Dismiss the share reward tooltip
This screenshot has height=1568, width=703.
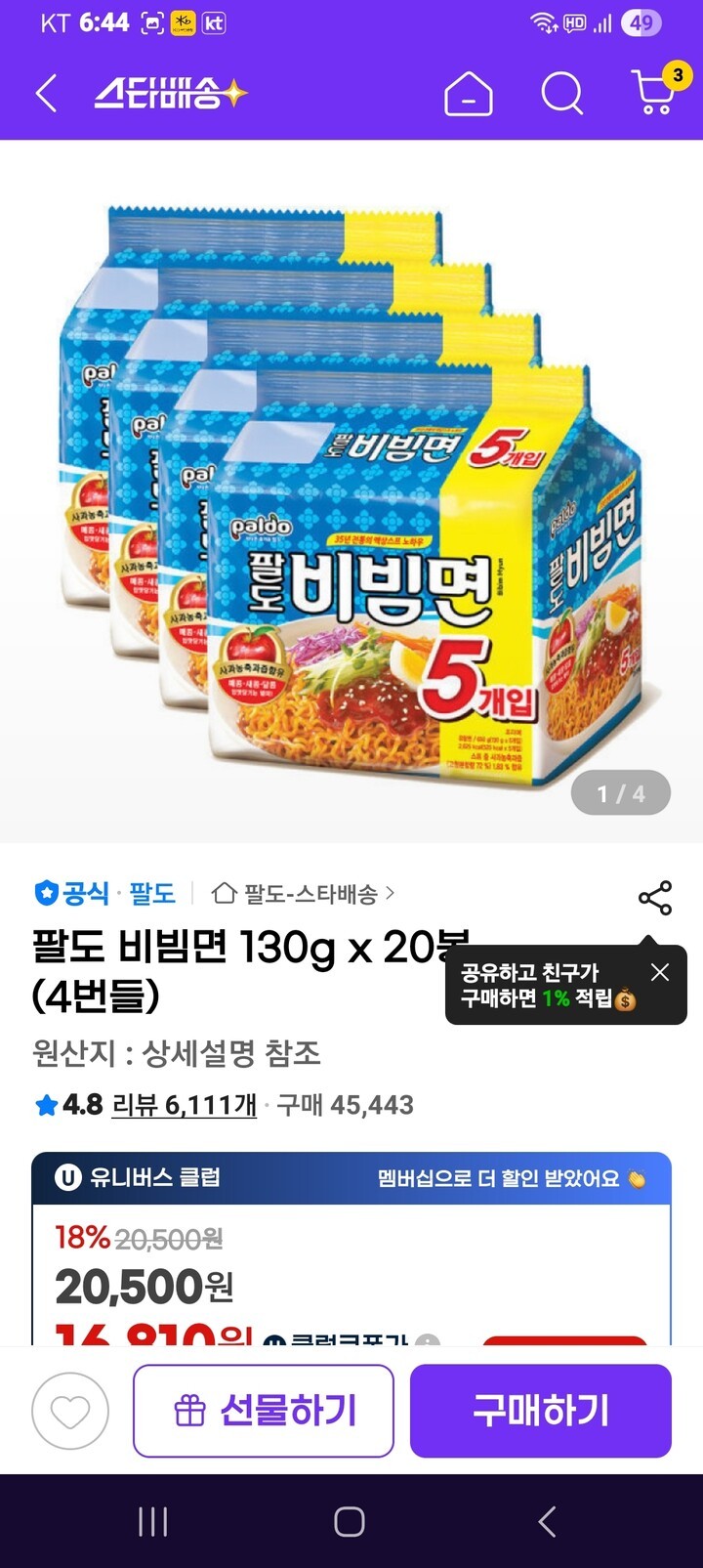click(660, 972)
